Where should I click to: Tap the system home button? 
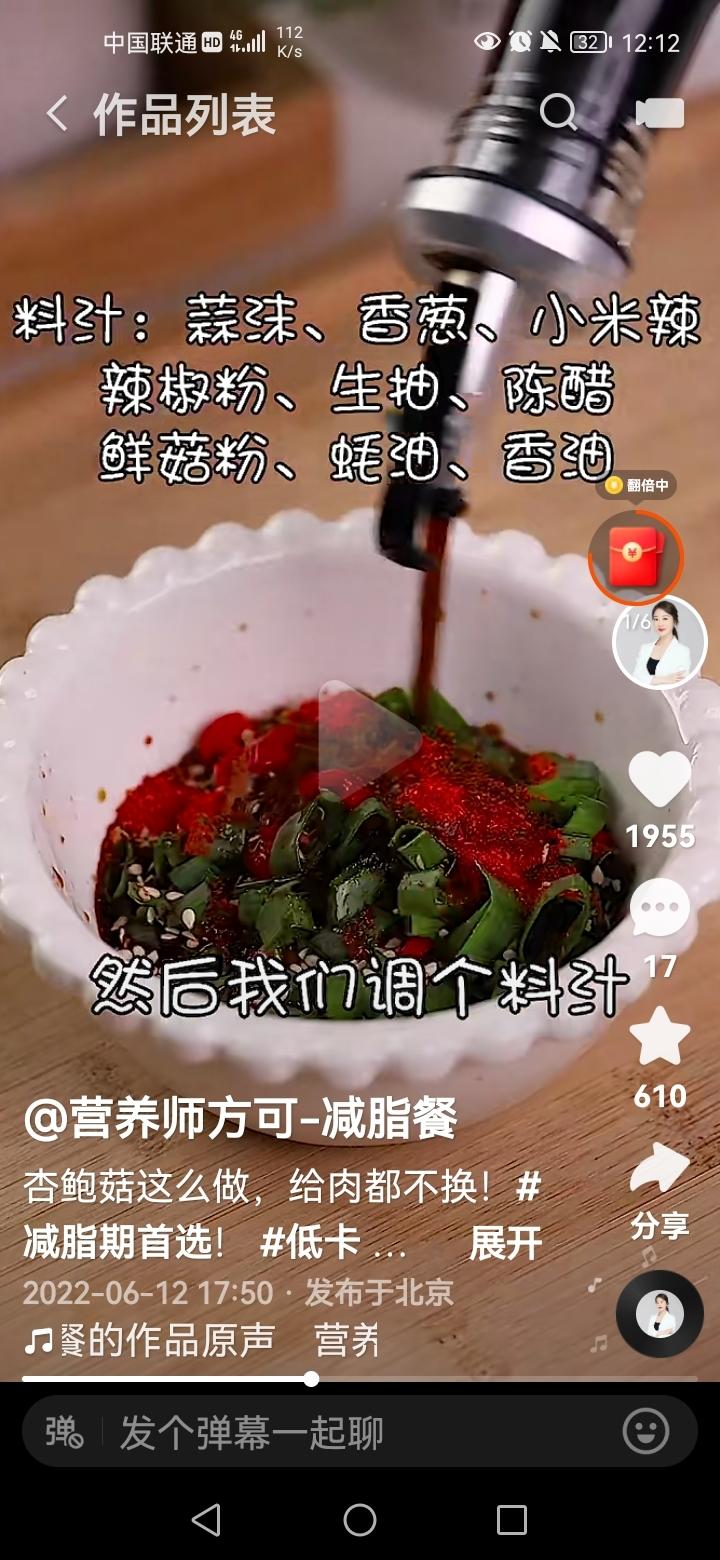coord(360,1520)
